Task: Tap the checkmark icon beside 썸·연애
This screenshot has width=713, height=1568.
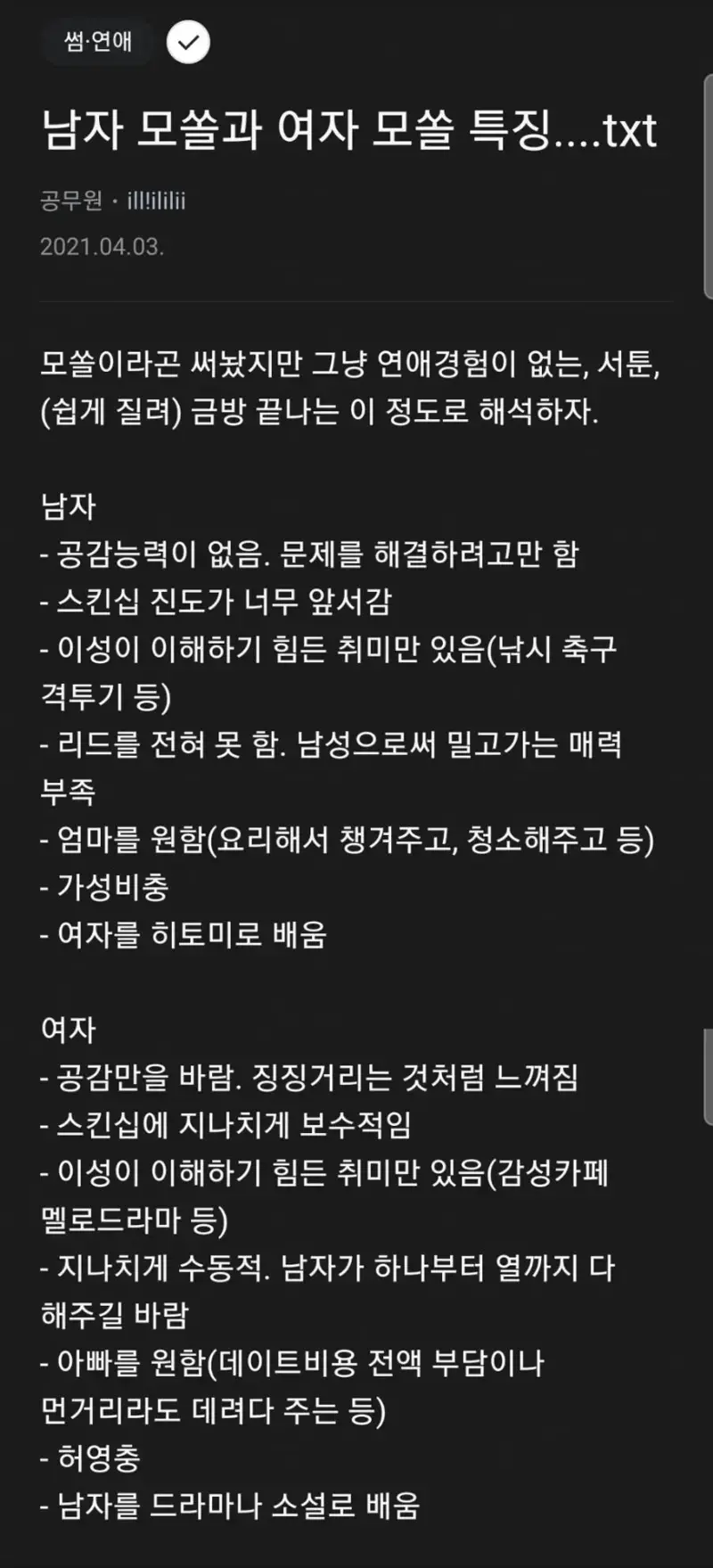Action: [188, 42]
